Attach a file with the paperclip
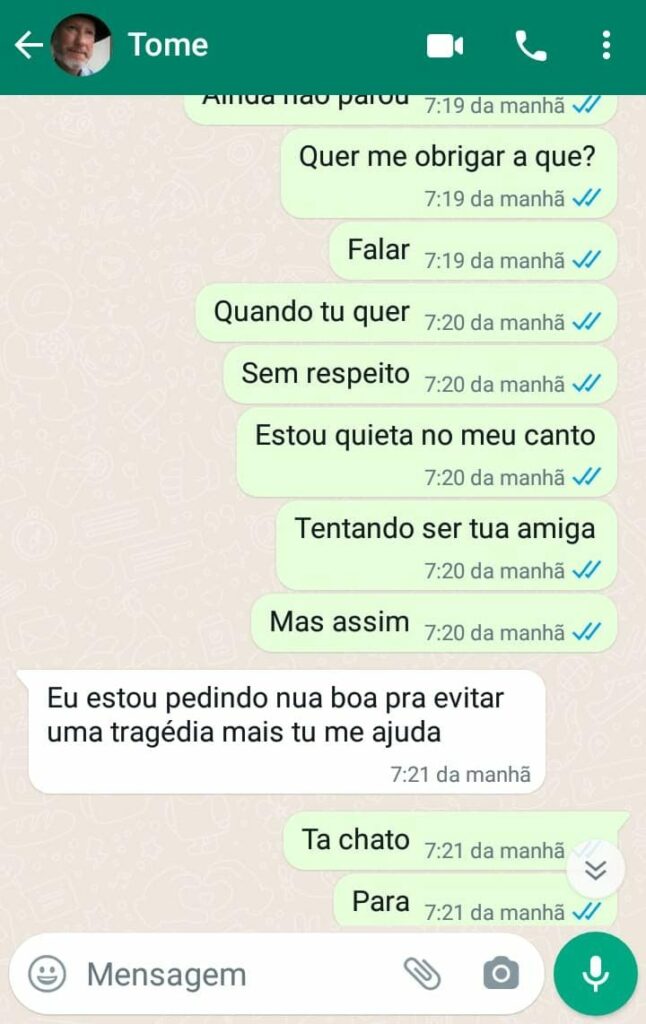Screen dimensions: 646x1024 pyautogui.click(x=422, y=973)
